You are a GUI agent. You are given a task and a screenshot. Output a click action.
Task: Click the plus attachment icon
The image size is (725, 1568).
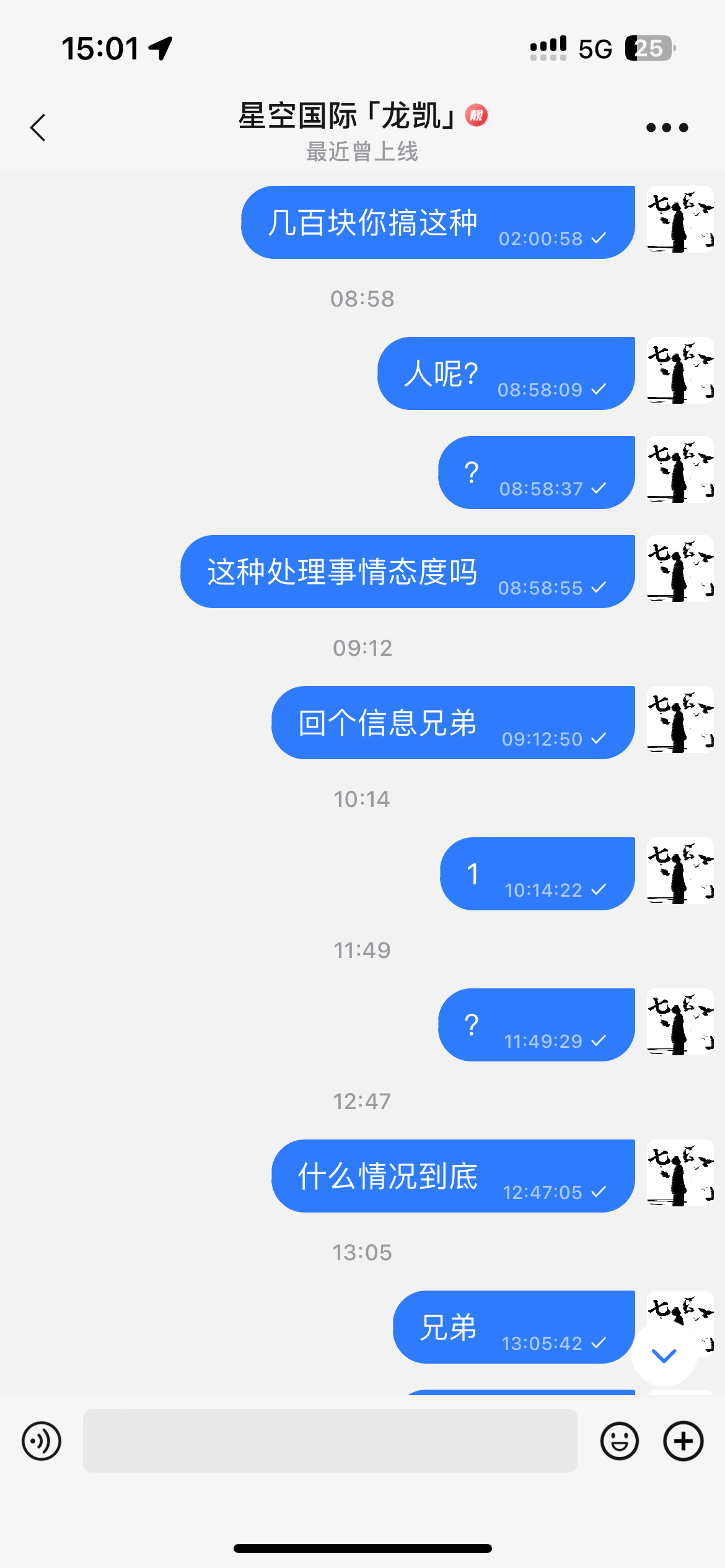pos(684,1441)
